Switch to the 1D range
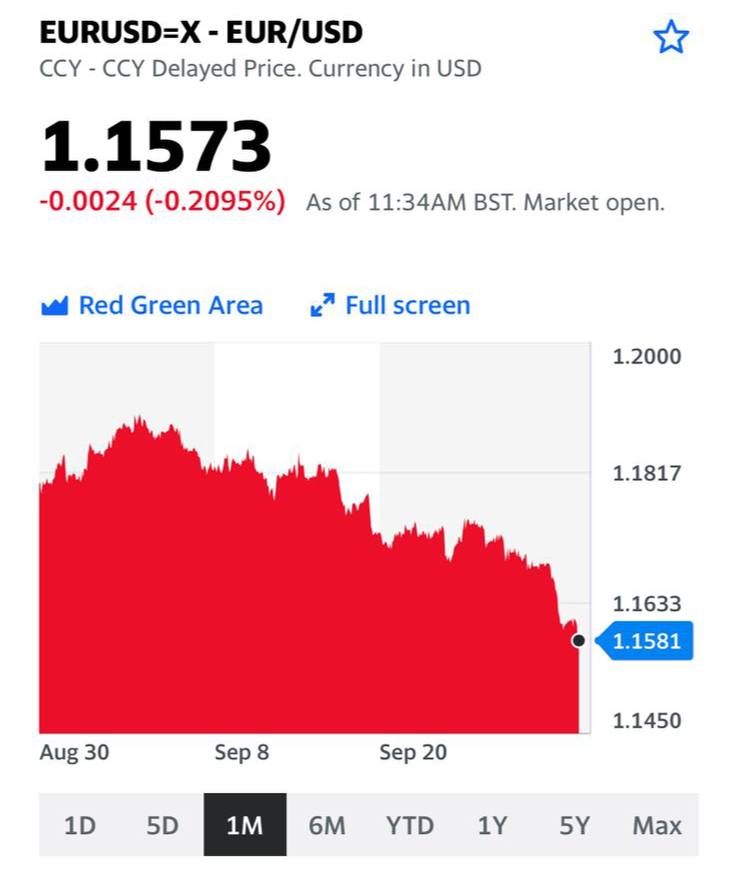The image size is (738, 872). tap(80, 825)
